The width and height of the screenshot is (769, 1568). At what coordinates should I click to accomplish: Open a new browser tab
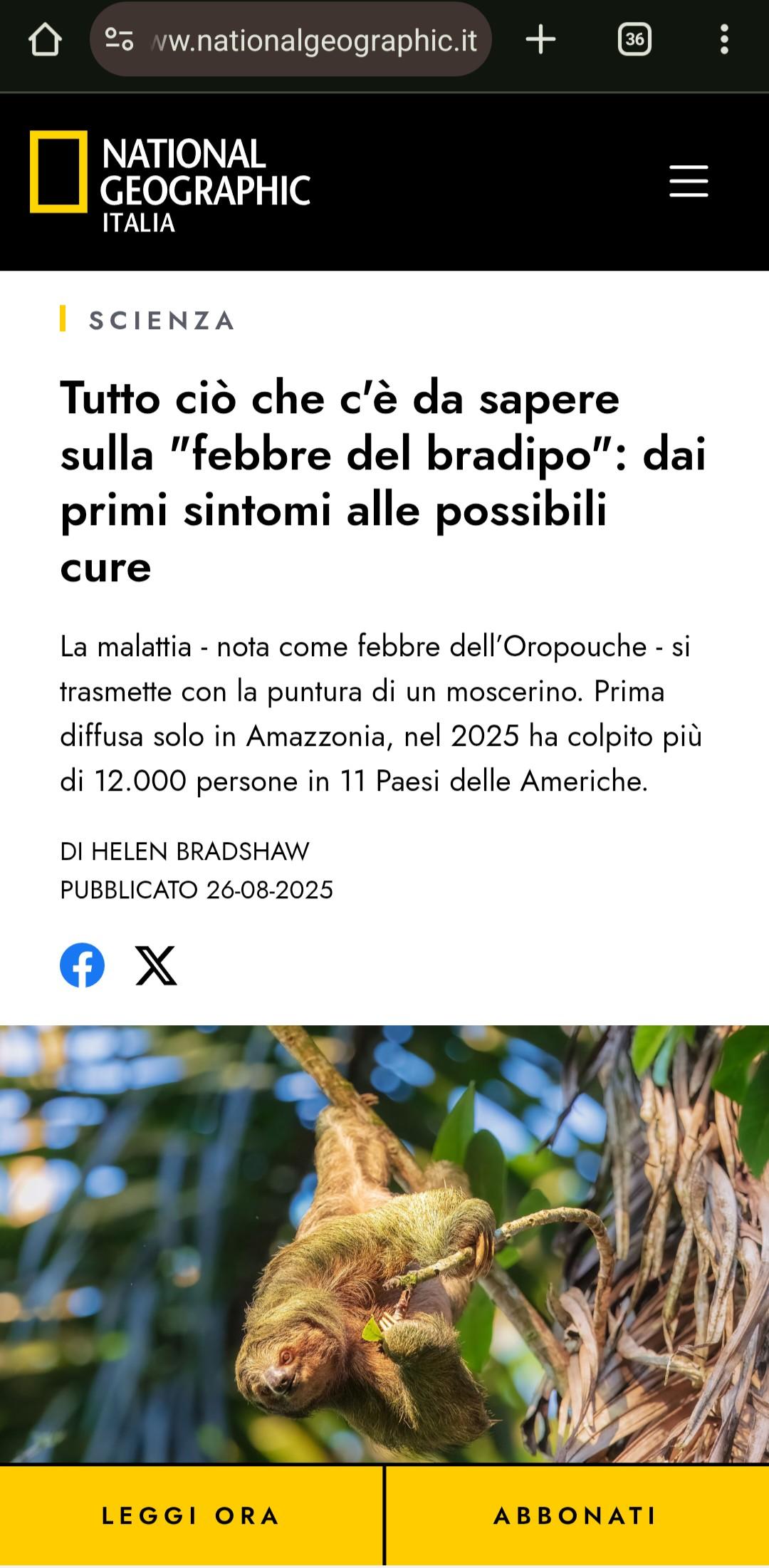click(x=540, y=39)
